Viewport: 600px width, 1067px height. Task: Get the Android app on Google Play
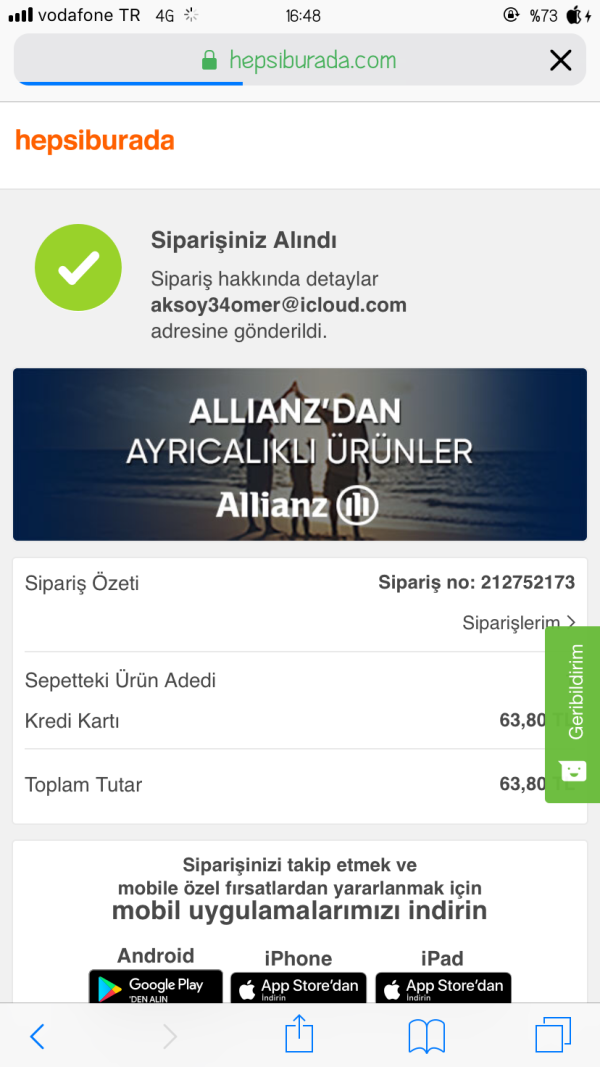155,987
